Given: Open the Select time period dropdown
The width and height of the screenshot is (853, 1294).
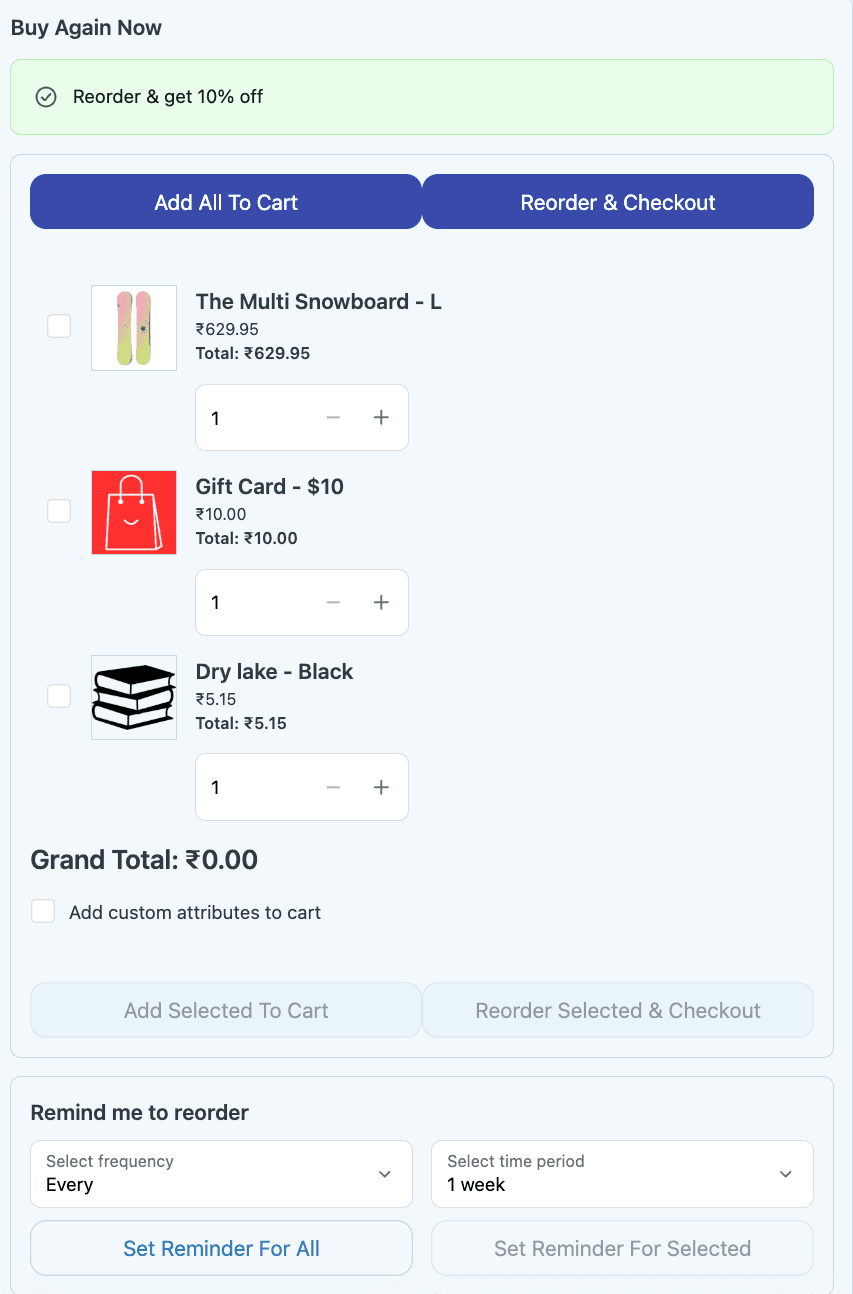Looking at the screenshot, I should (x=622, y=1174).
